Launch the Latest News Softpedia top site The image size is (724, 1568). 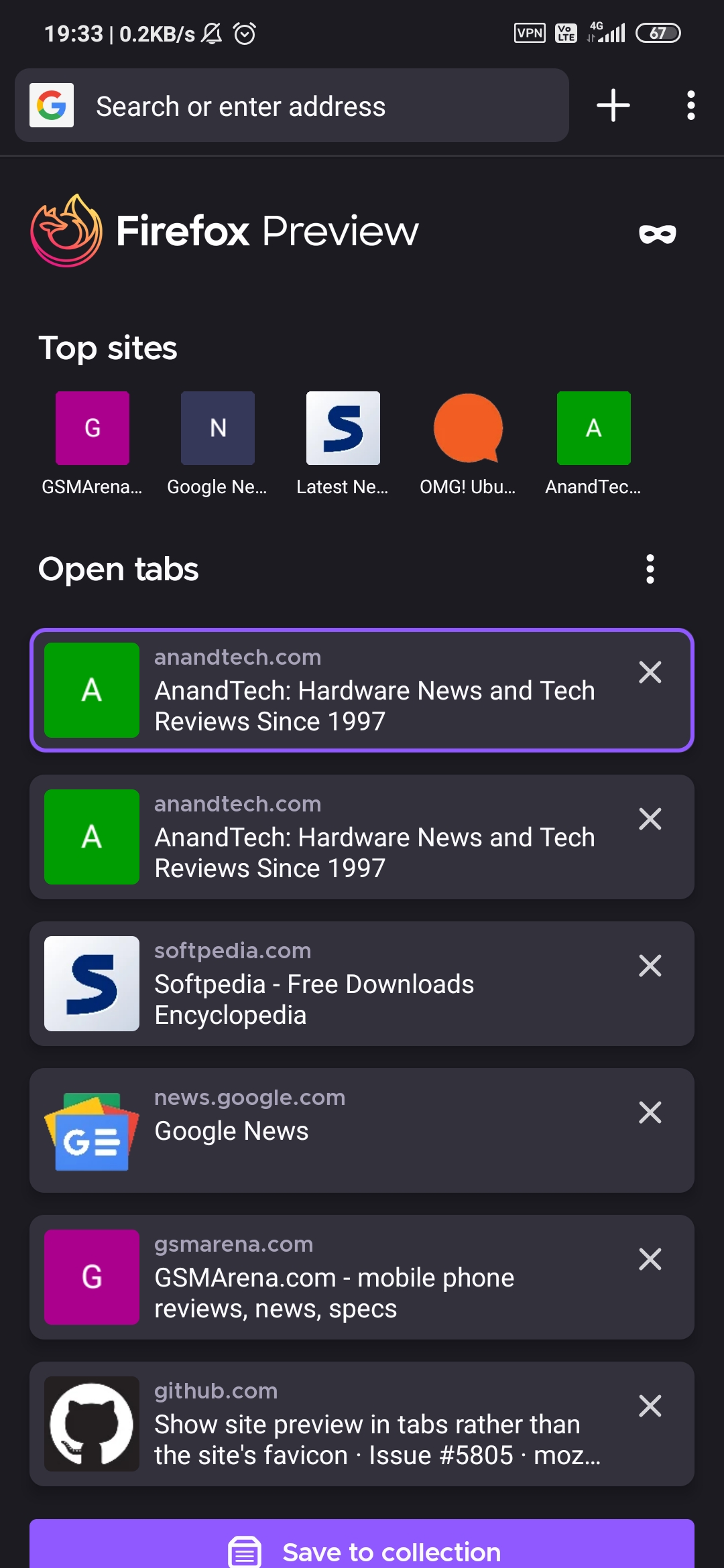coord(343,428)
